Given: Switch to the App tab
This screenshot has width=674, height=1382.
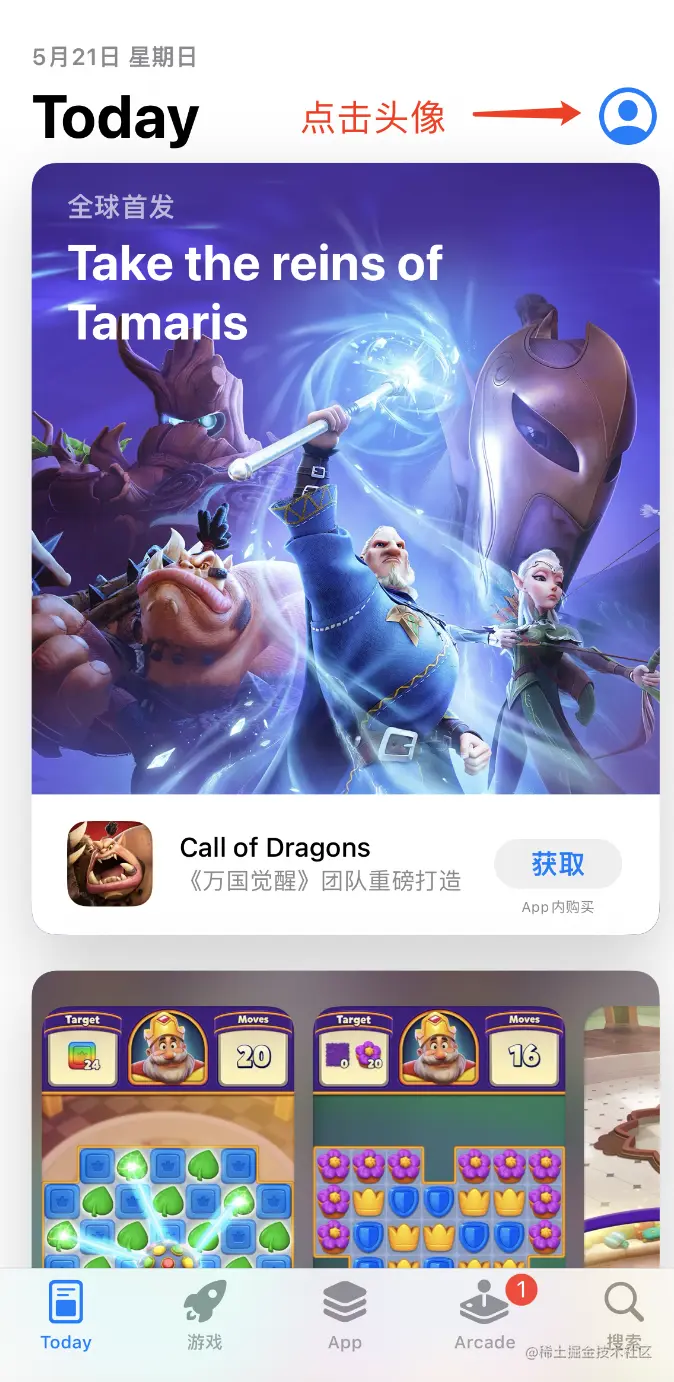Looking at the screenshot, I should tap(345, 1316).
